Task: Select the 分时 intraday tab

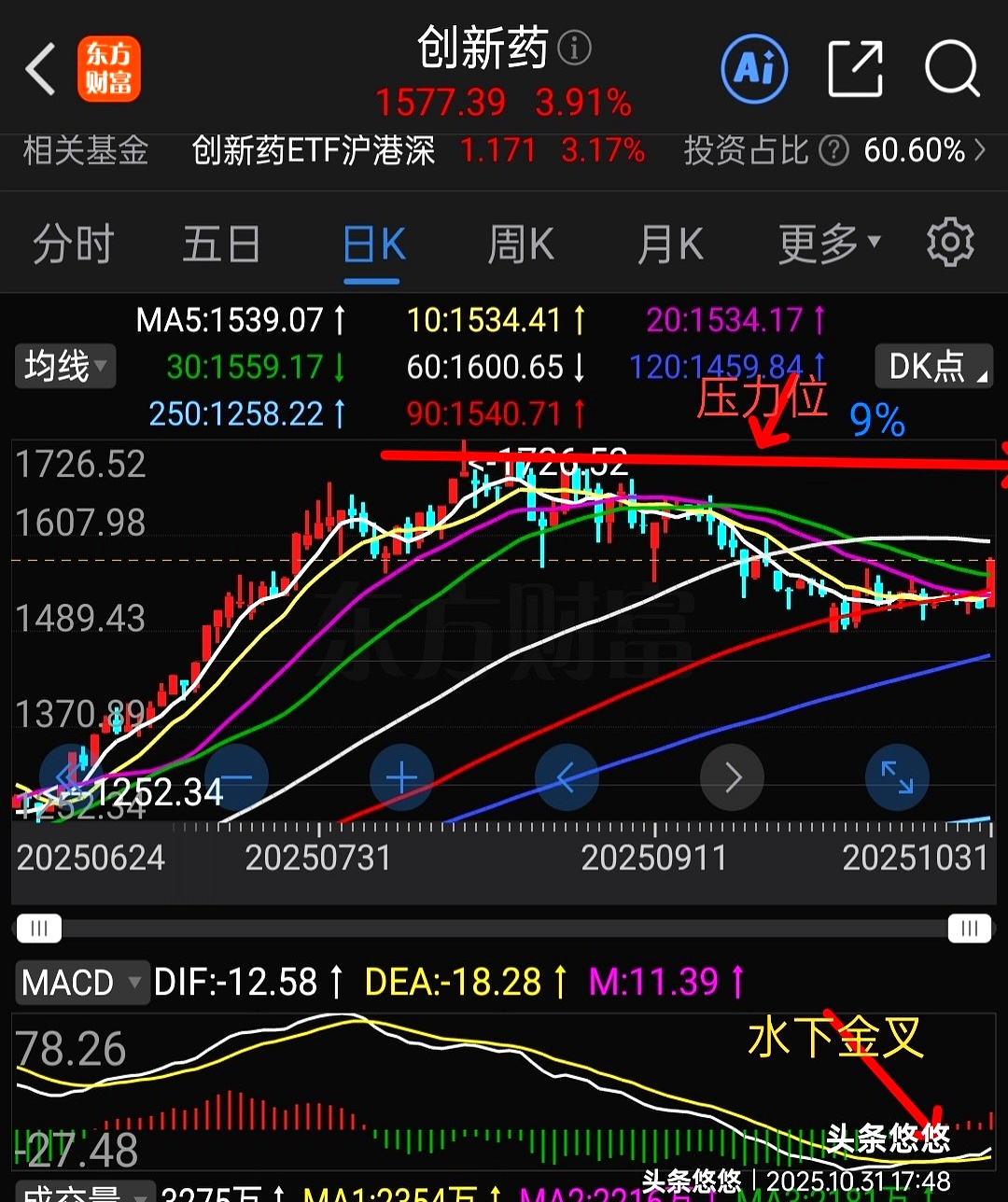Action: point(72,243)
